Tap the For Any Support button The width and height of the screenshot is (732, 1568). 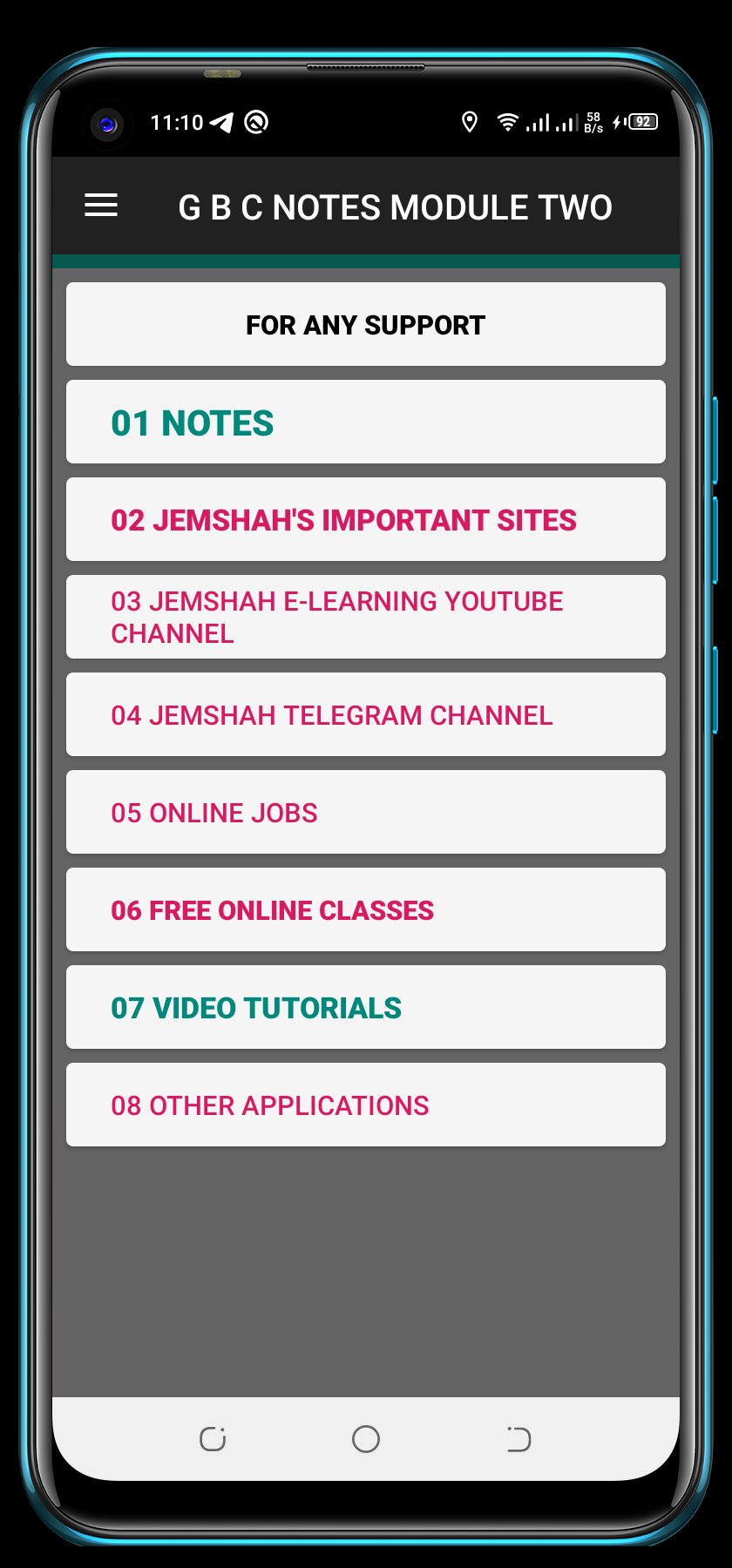tap(365, 325)
